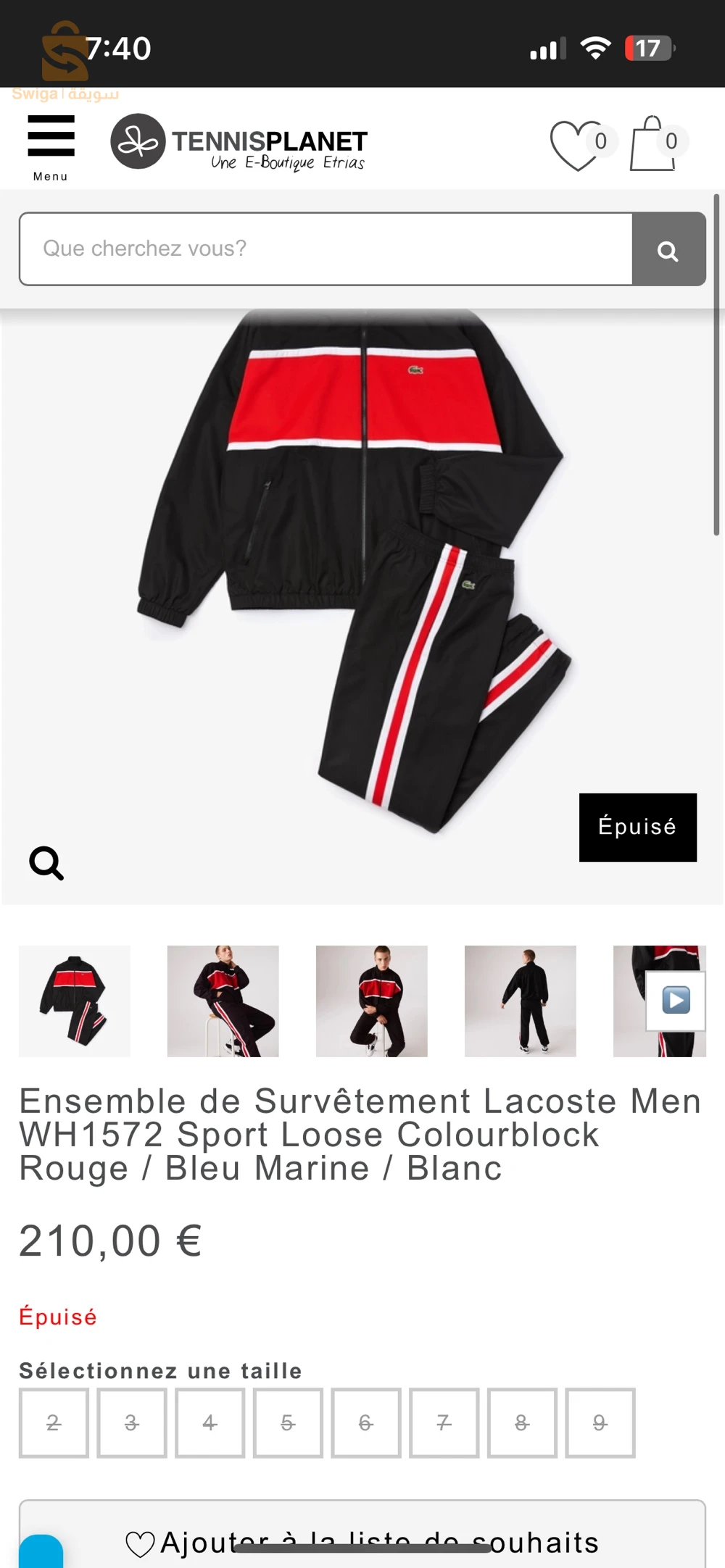The width and height of the screenshot is (725, 1568).
Task: Play the product video thumbnail
Action: click(676, 1001)
